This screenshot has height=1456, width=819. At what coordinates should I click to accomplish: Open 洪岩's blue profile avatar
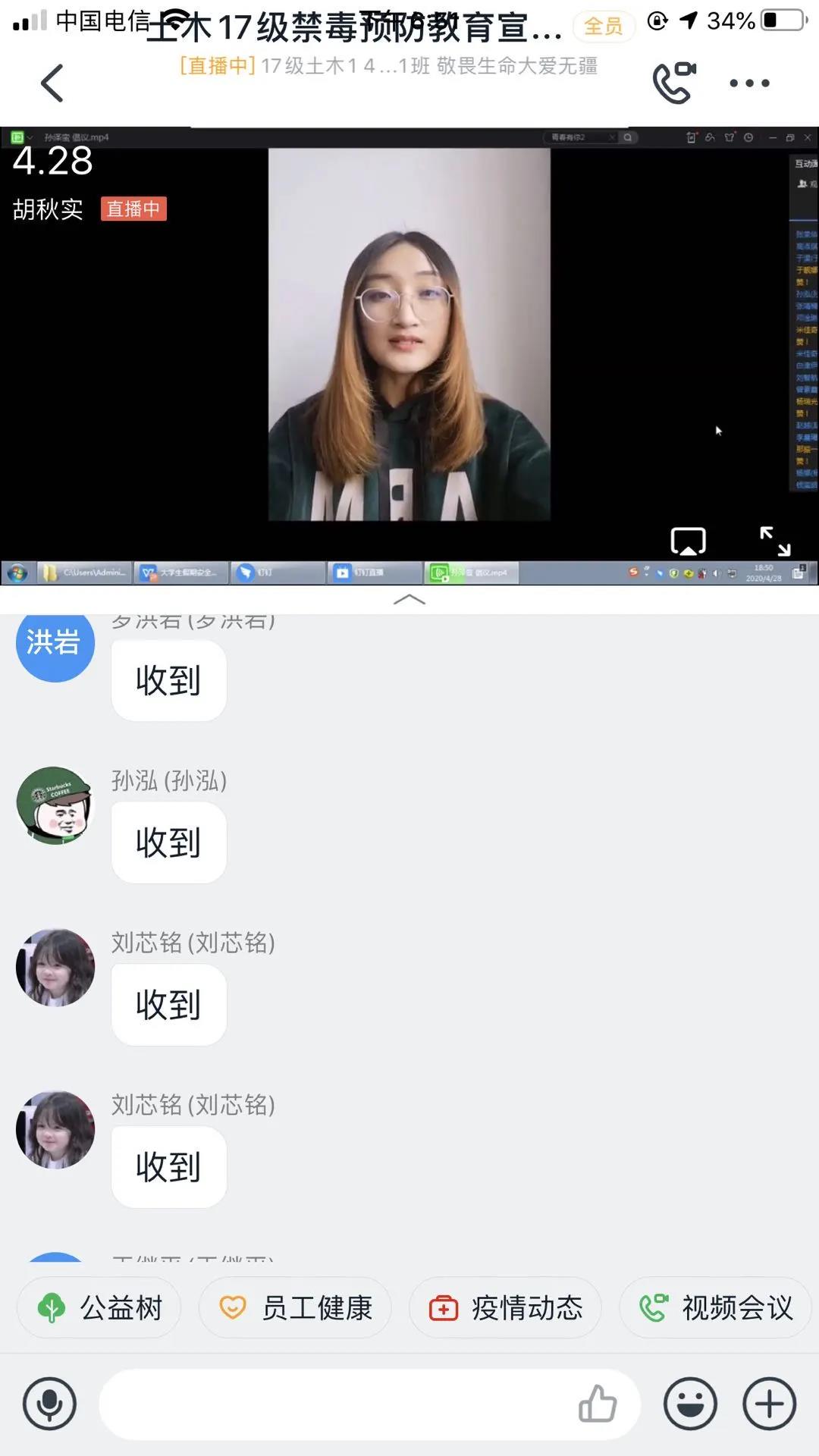[x=55, y=643]
